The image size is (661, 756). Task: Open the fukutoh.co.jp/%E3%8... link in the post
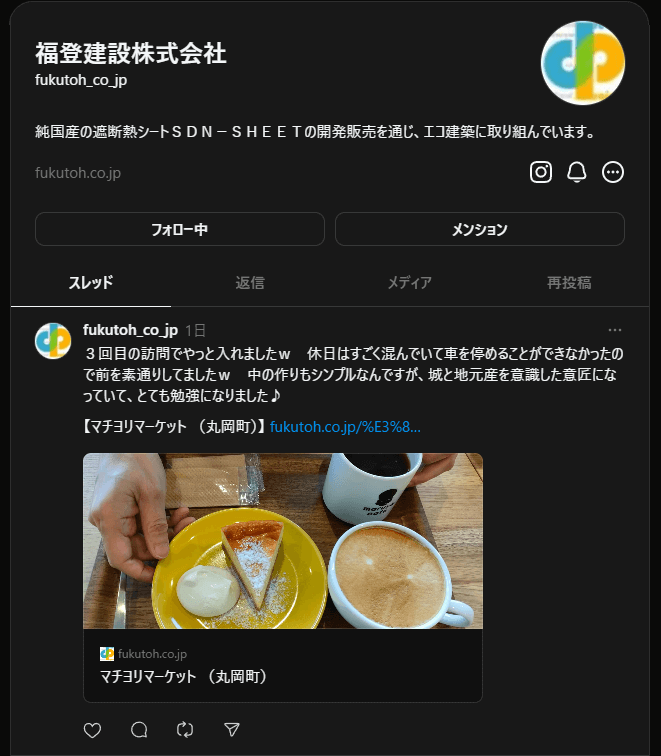click(345, 427)
